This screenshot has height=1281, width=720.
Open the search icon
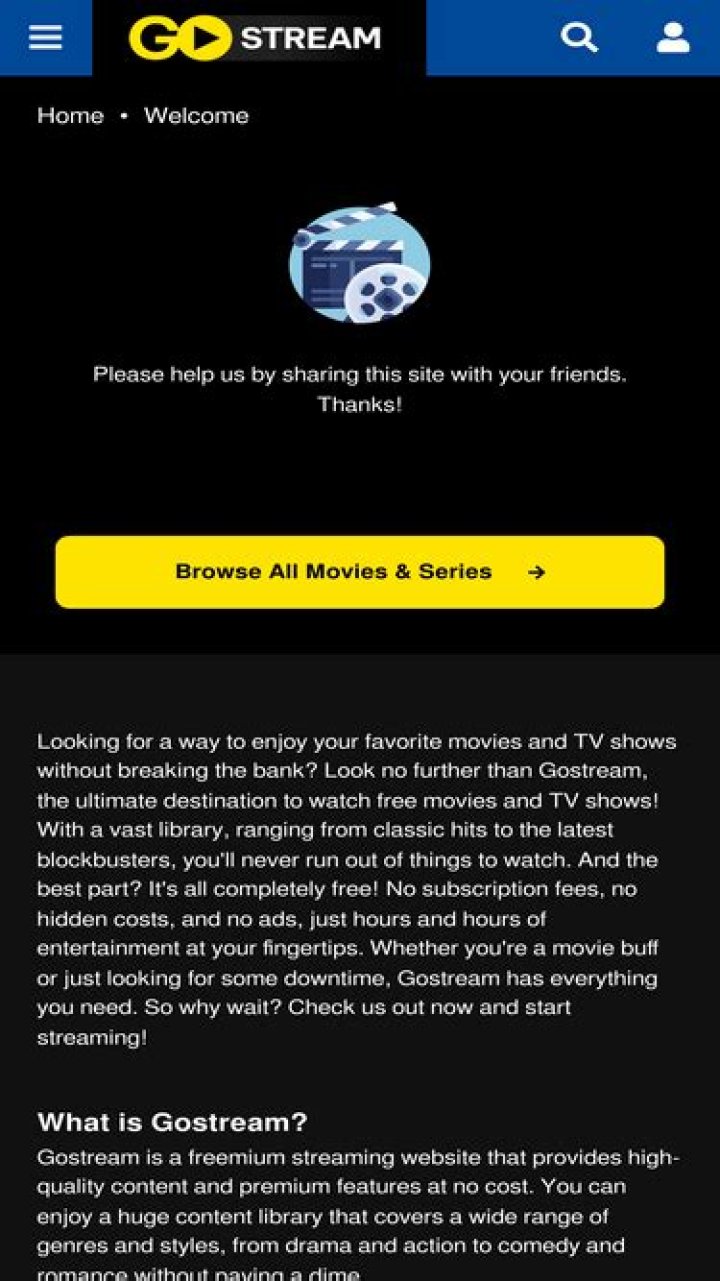578,38
